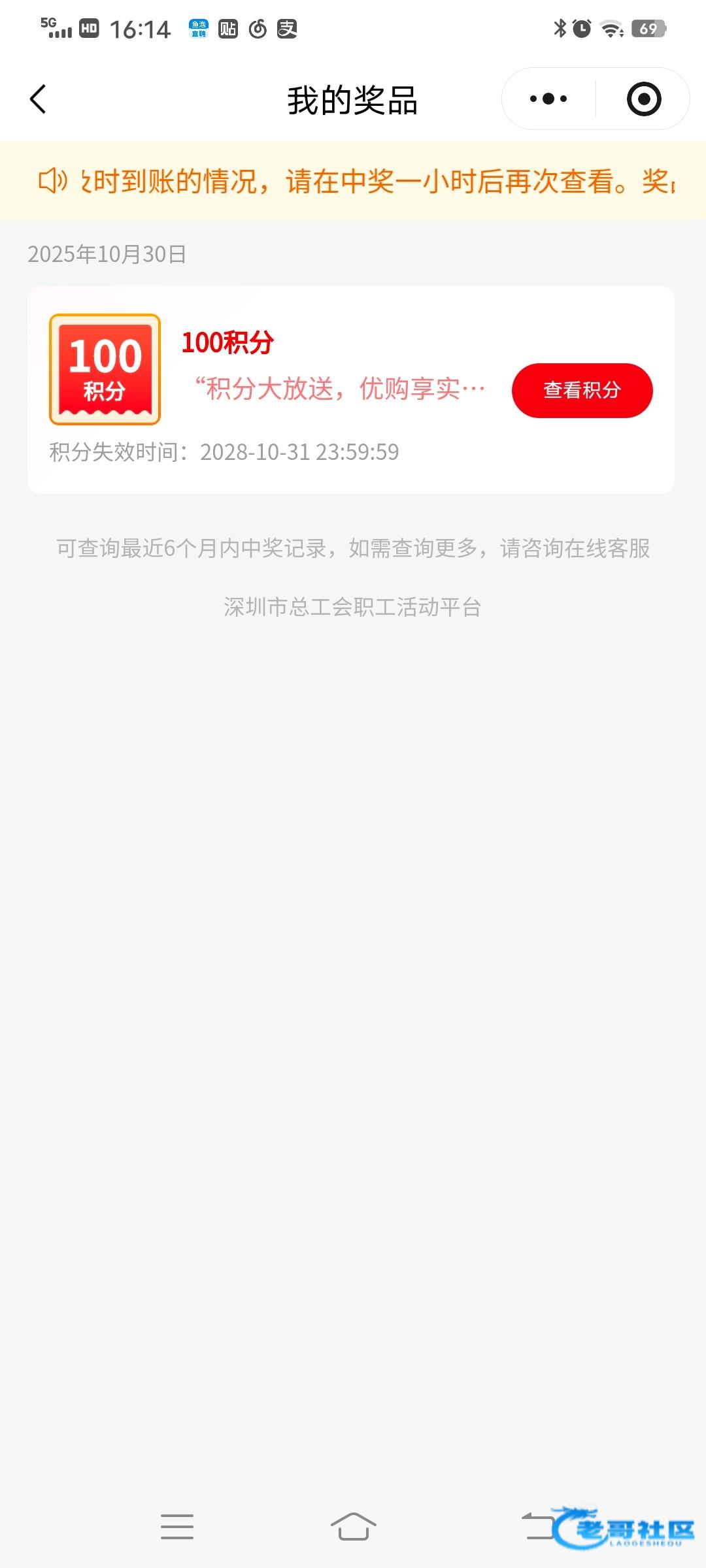Close the mini program with the circle icon
The width and height of the screenshot is (706, 1568).
tap(643, 99)
